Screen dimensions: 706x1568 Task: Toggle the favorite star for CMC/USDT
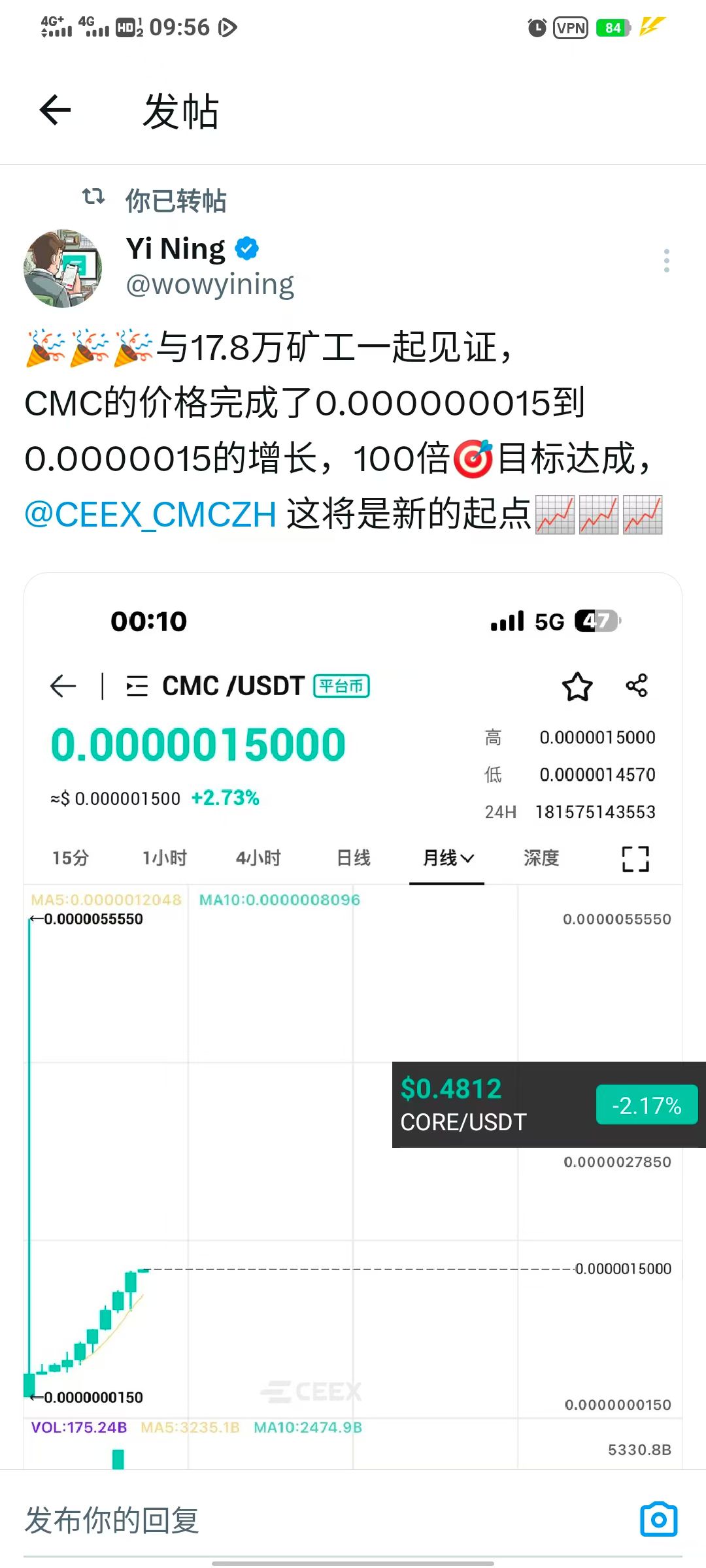577,687
